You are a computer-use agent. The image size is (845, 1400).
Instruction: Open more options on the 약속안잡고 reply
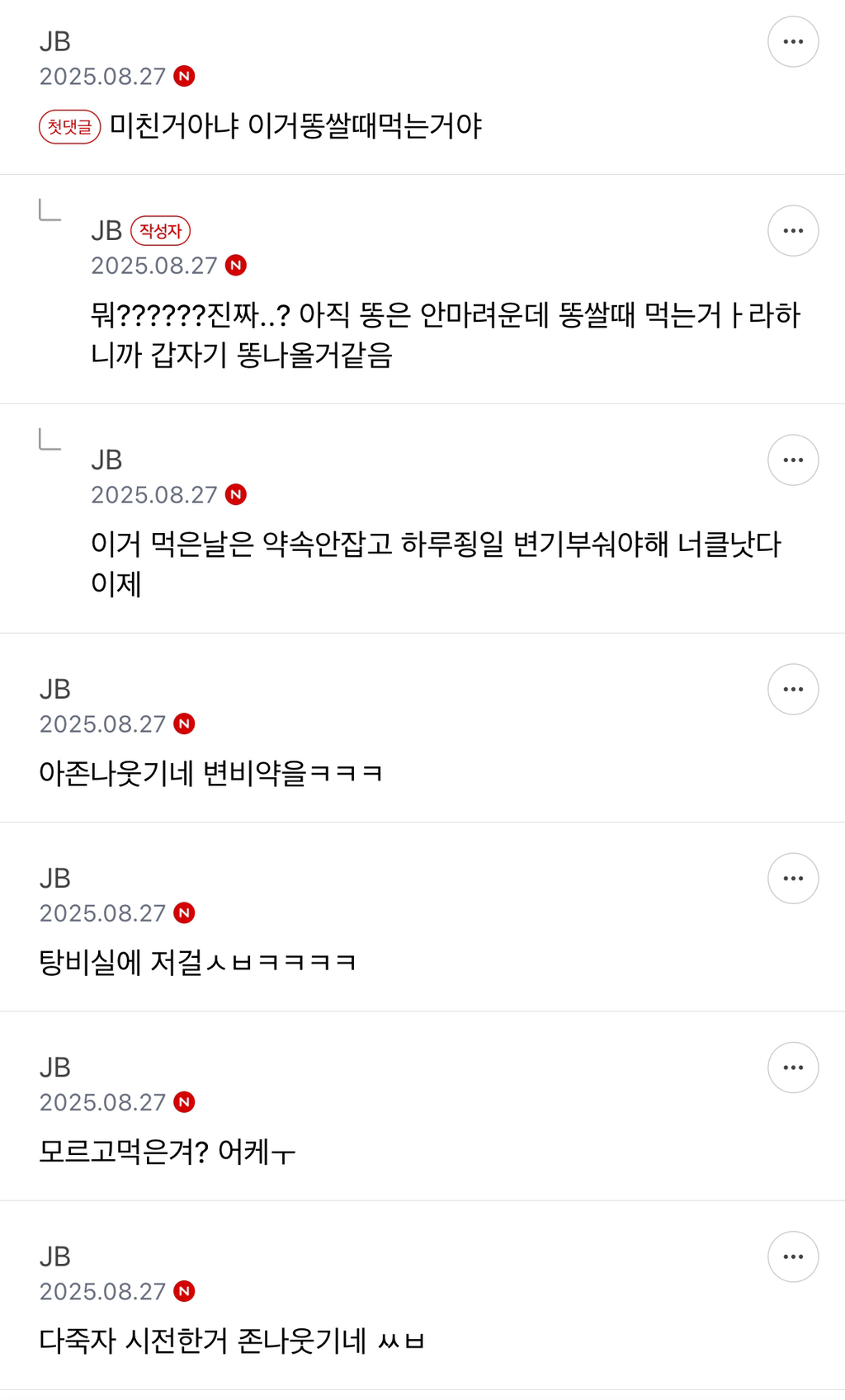pyautogui.click(x=792, y=460)
